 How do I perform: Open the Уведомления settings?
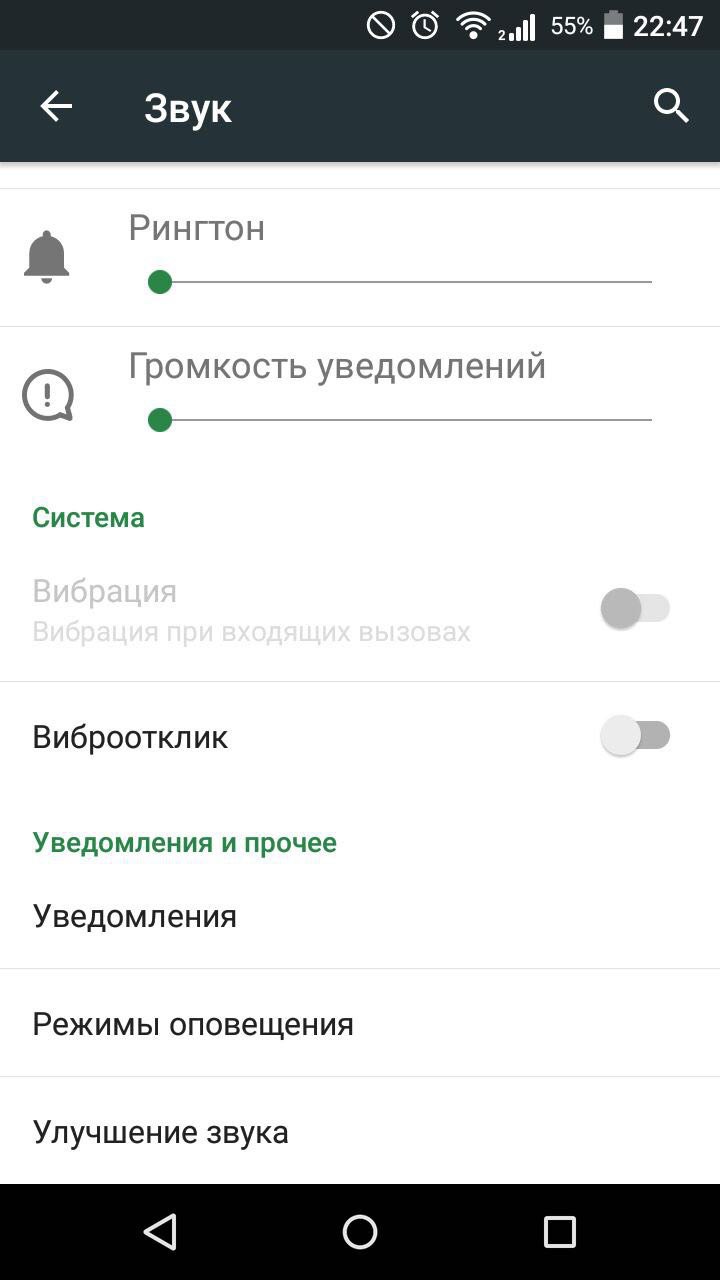[x=135, y=916]
